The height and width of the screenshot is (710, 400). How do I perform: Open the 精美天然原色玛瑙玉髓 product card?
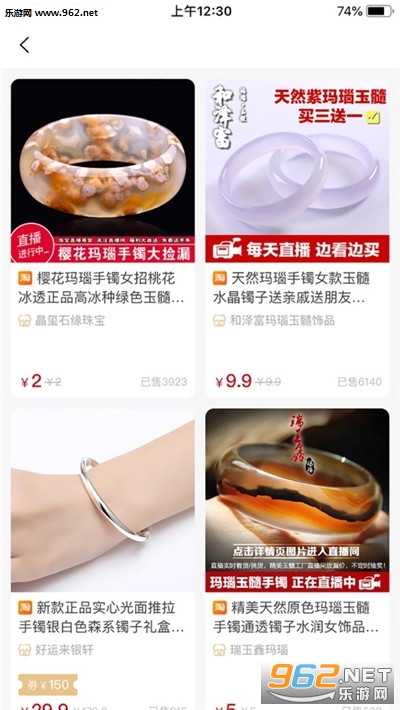tap(297, 559)
